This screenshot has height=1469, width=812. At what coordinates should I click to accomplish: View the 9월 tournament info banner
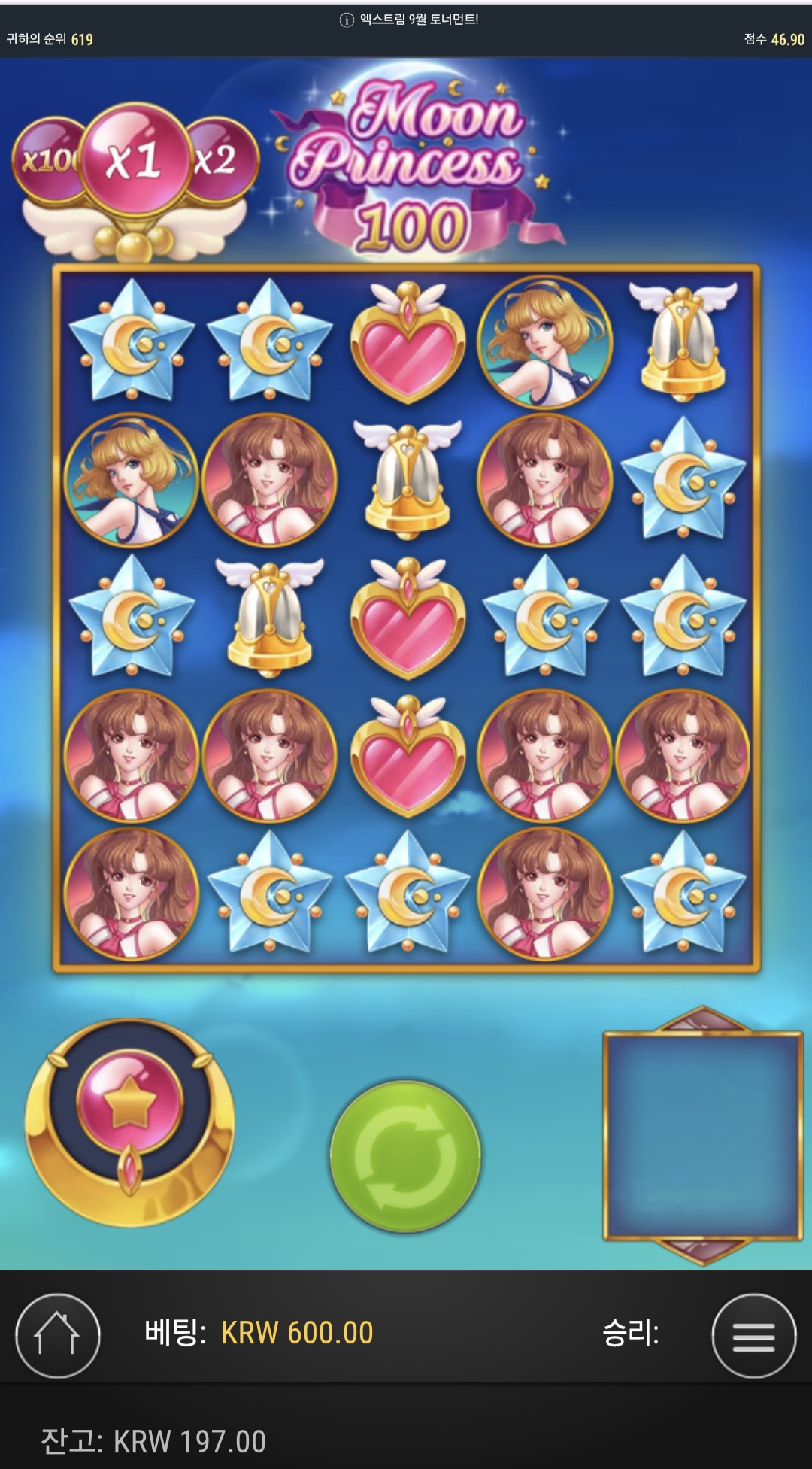click(408, 20)
